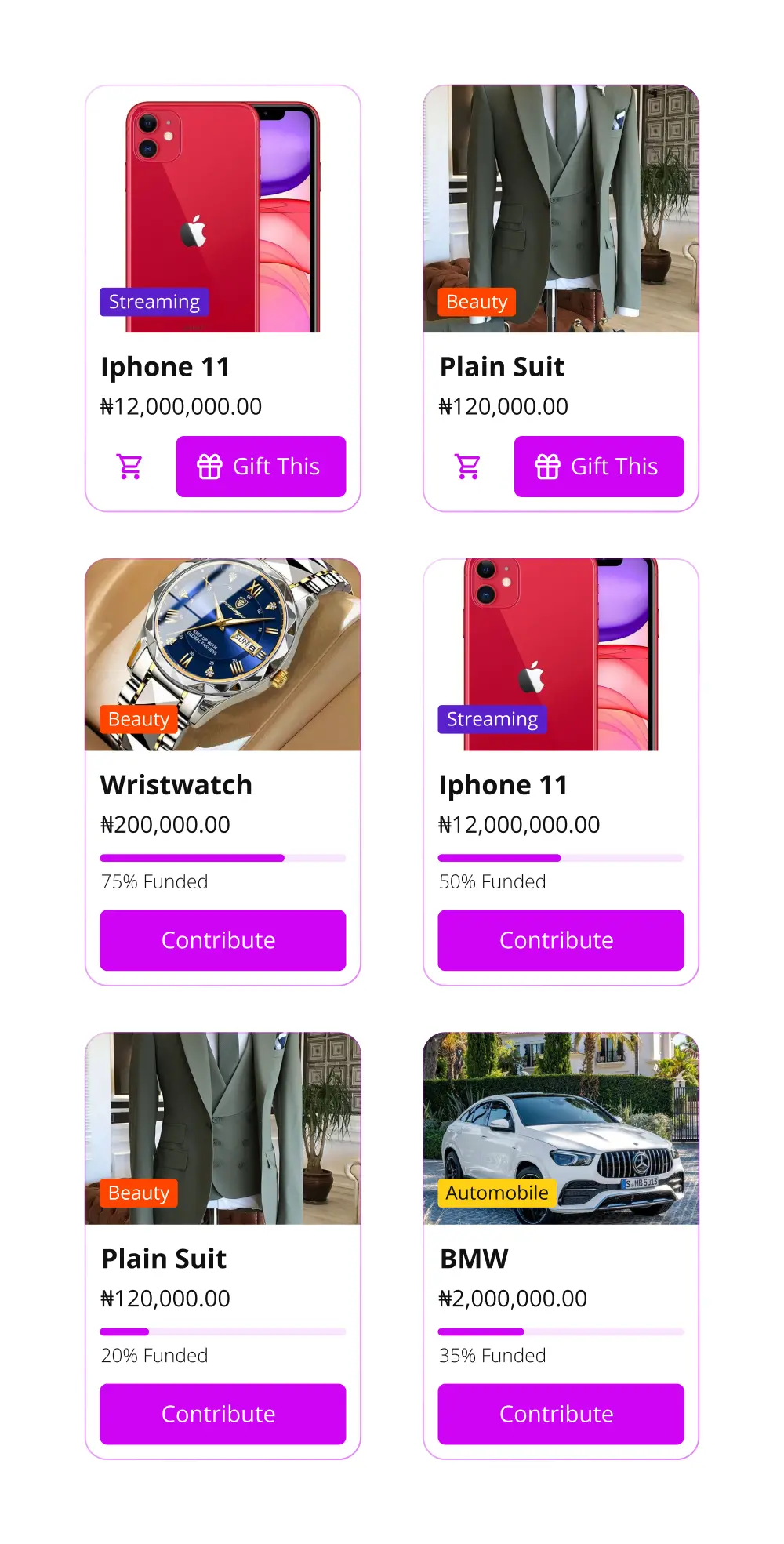Contribute to the BMW
The width and height of the screenshot is (784, 1544).
click(x=561, y=1414)
